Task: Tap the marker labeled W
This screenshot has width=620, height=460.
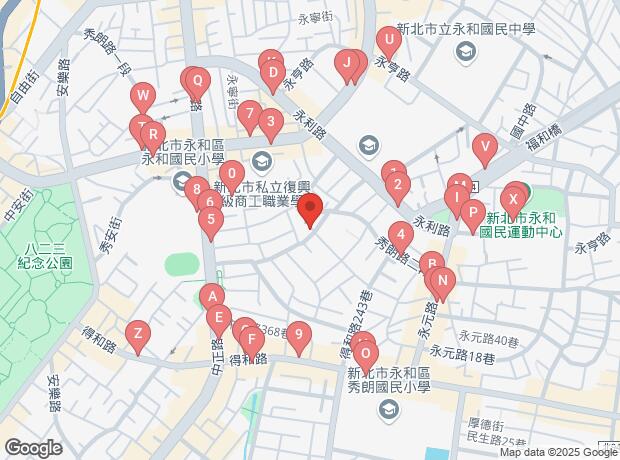Action: [143, 97]
